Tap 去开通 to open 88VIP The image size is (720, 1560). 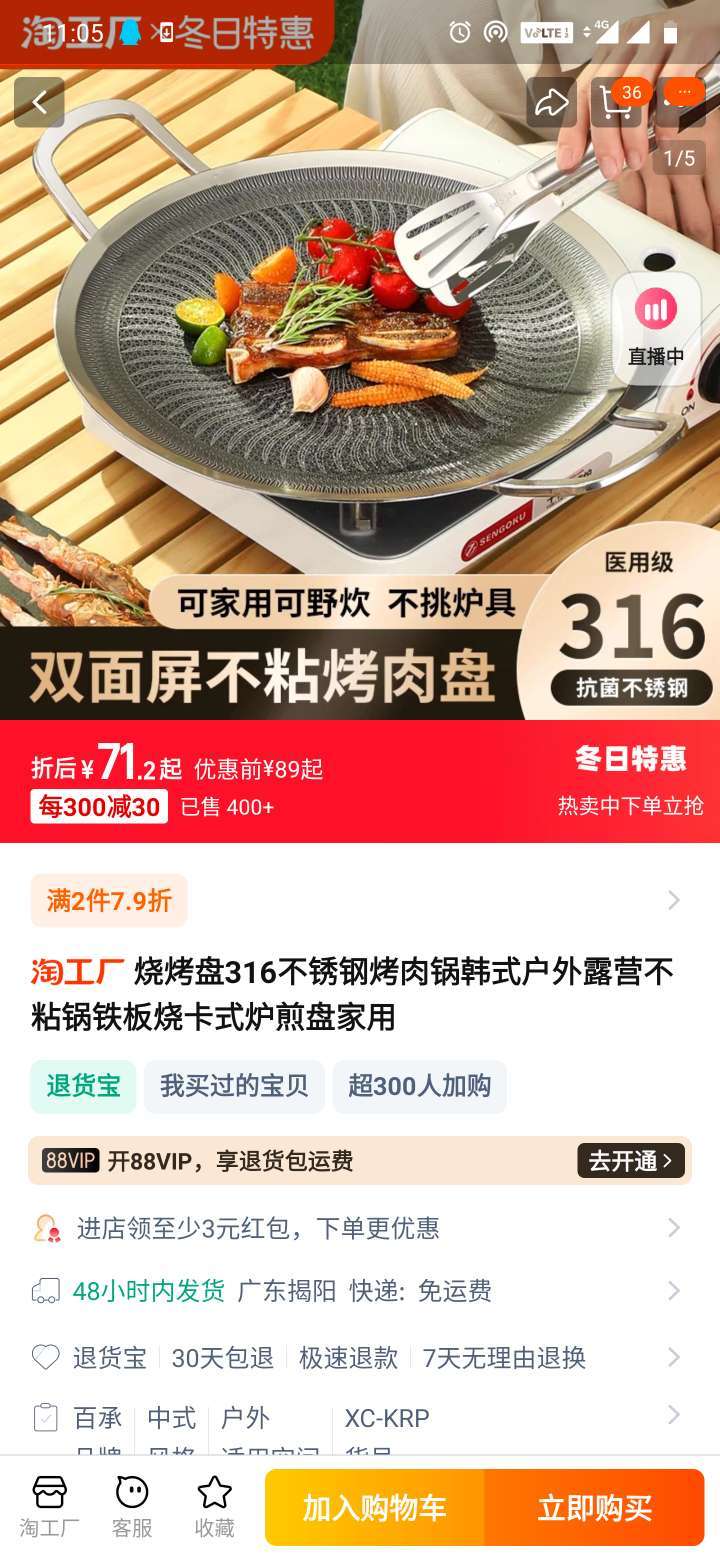click(x=631, y=1160)
